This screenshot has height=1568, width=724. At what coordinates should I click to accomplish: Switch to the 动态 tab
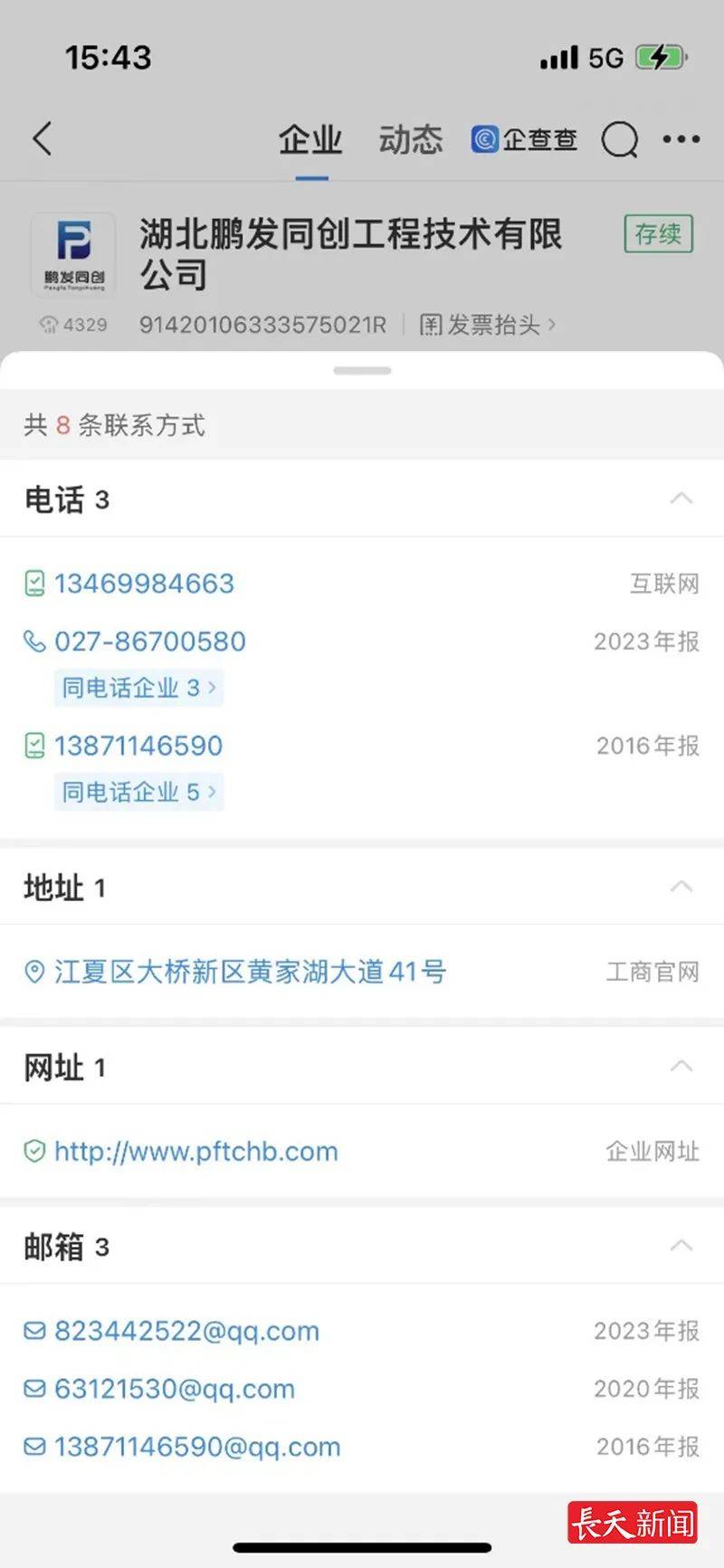pos(410,139)
